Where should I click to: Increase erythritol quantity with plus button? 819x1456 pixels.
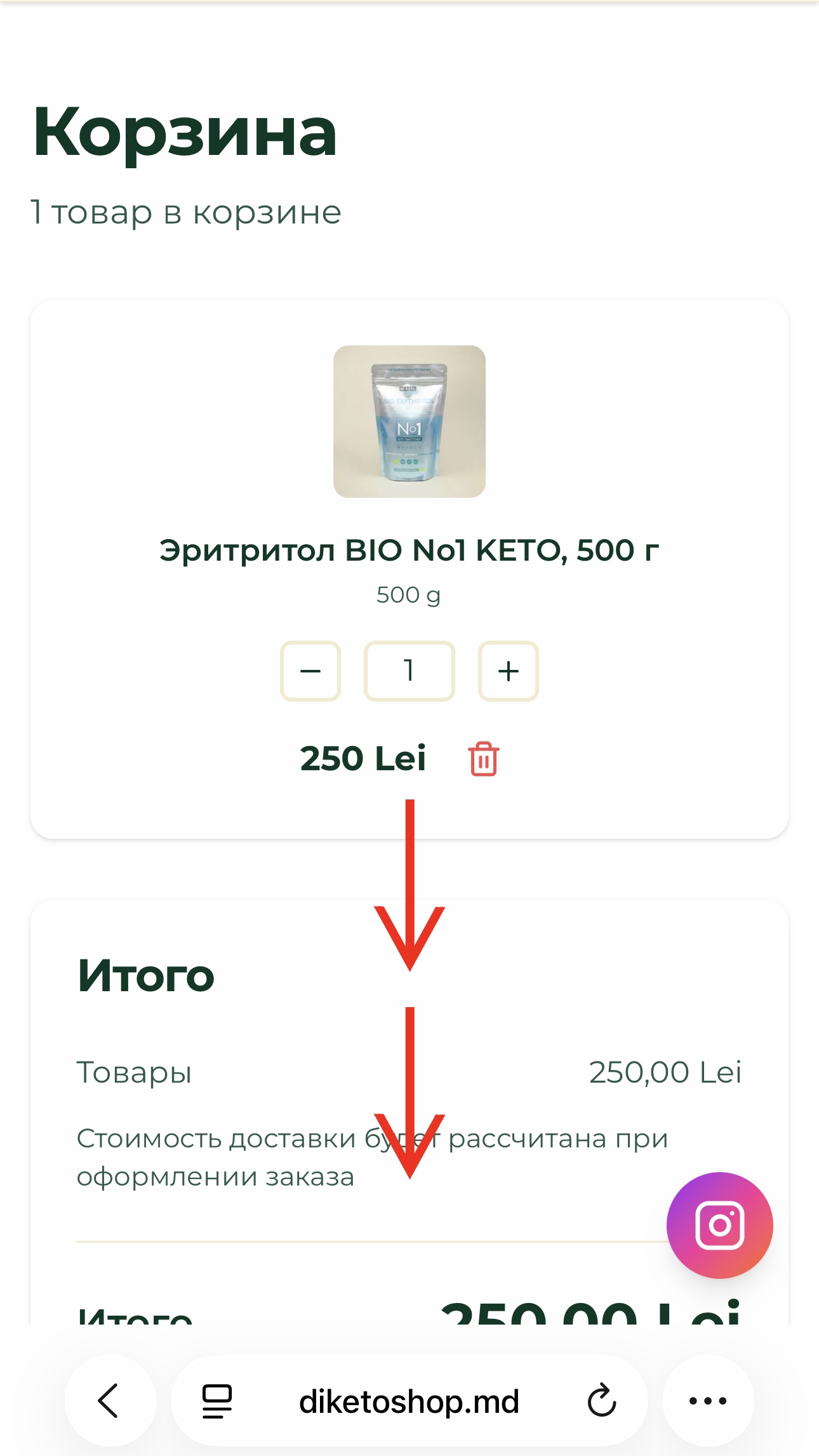tap(508, 671)
